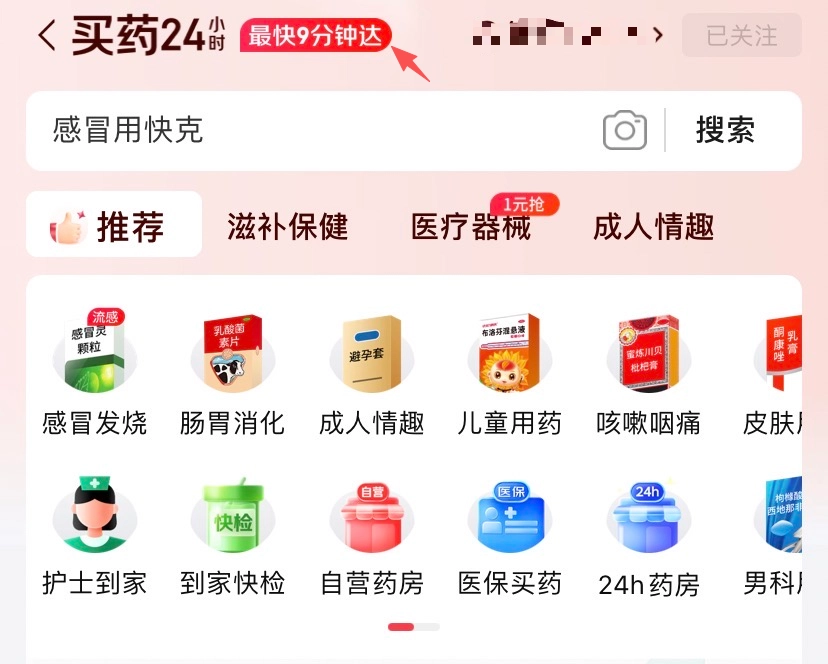Open the 儿童用药 category

click(509, 375)
